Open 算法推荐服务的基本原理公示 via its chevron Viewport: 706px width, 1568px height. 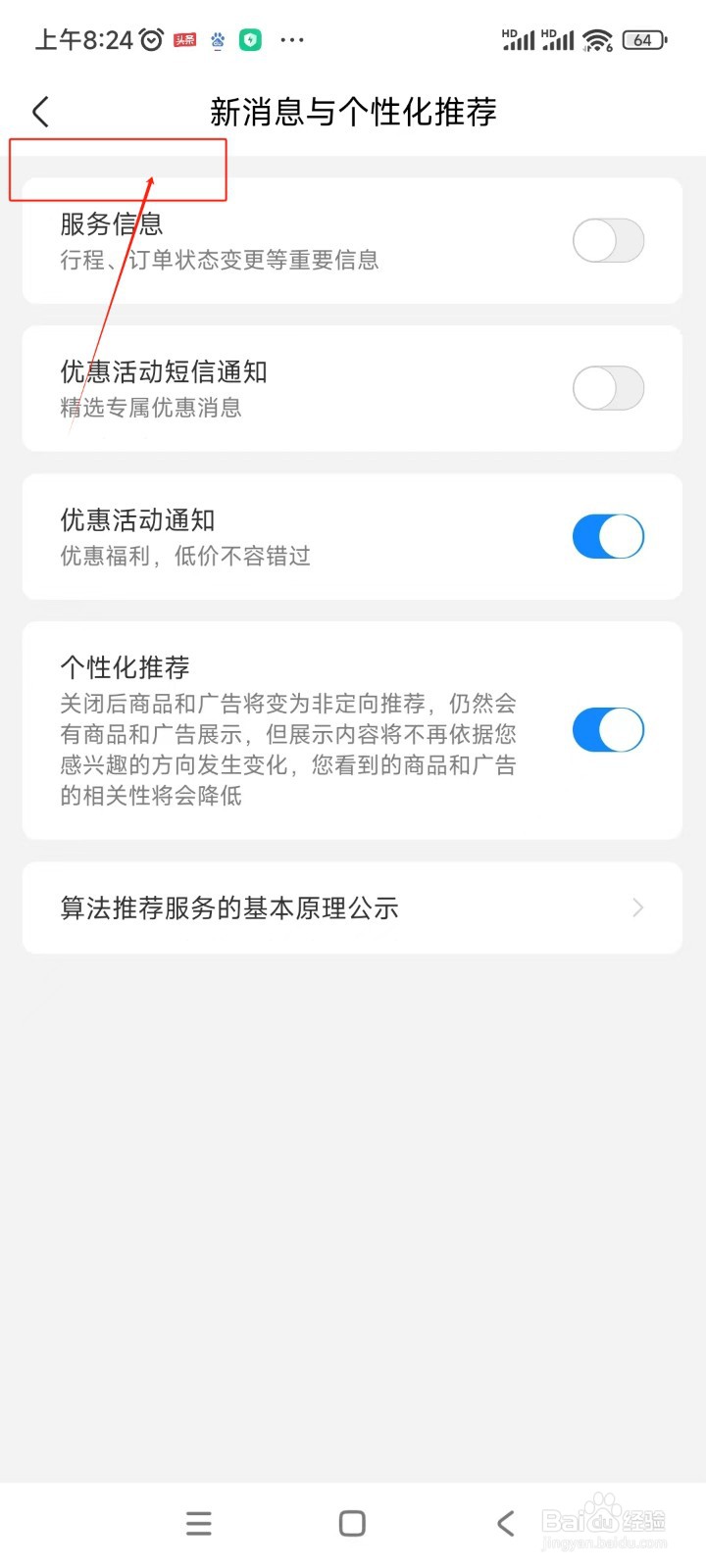point(638,907)
